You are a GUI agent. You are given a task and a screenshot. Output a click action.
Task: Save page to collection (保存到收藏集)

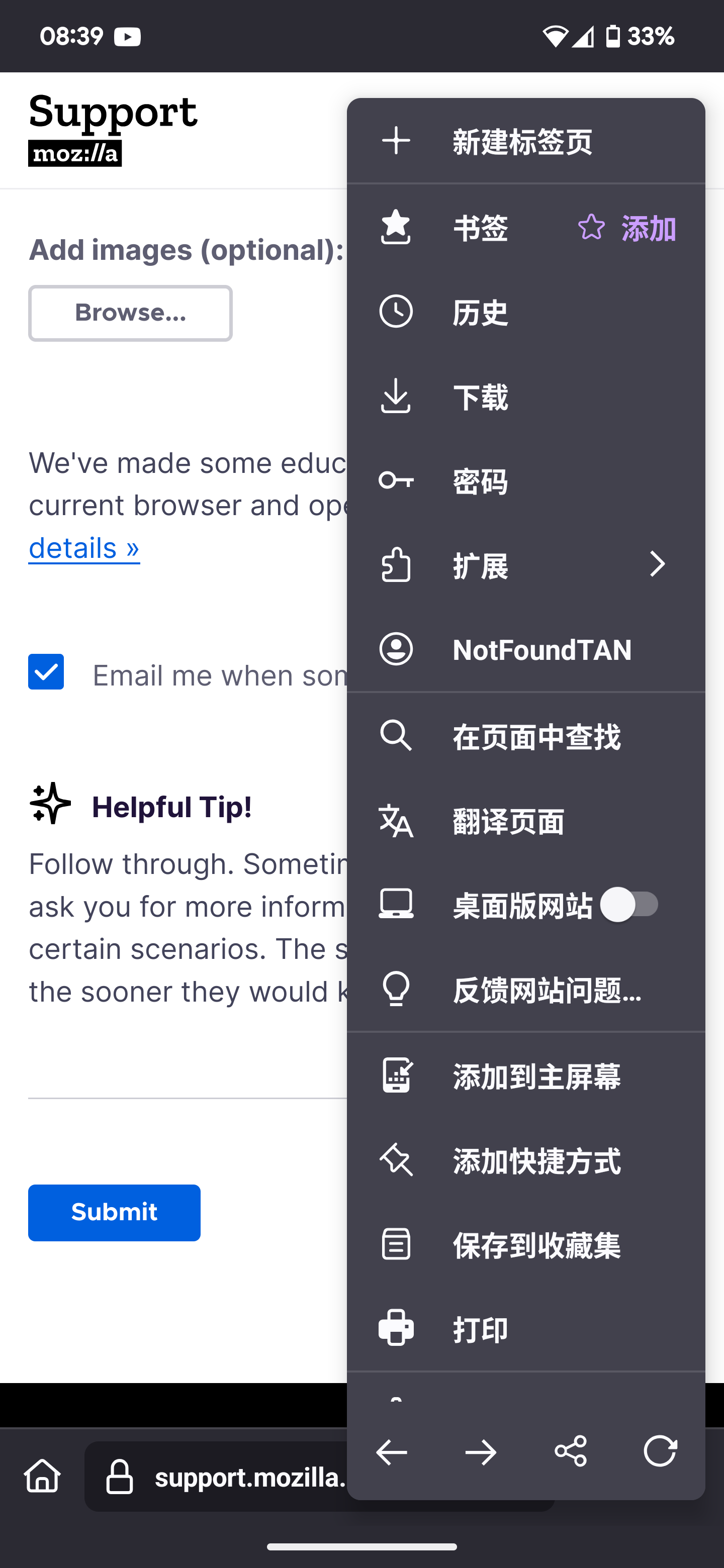(526, 1245)
